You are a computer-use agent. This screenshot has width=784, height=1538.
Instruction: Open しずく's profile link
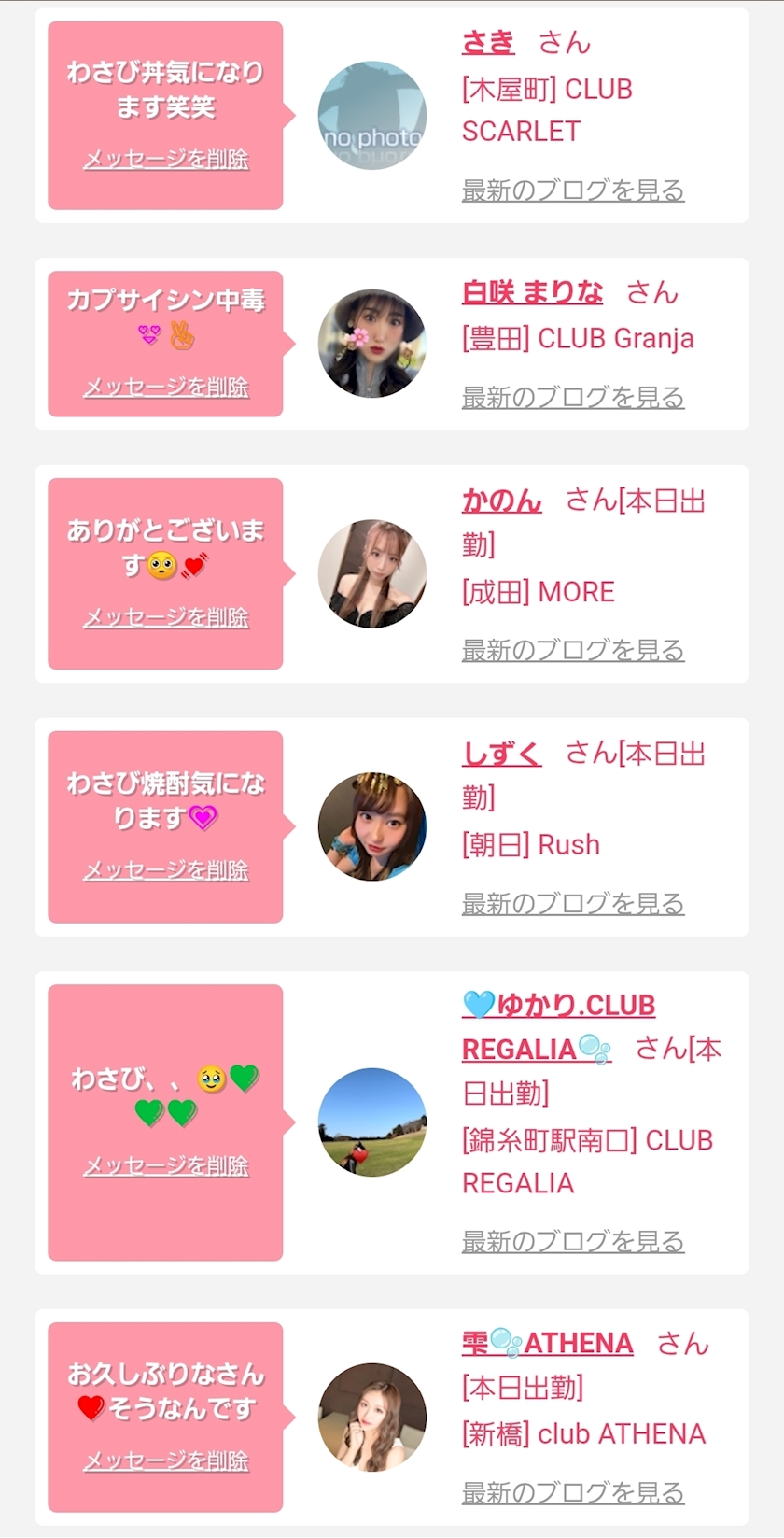(501, 754)
